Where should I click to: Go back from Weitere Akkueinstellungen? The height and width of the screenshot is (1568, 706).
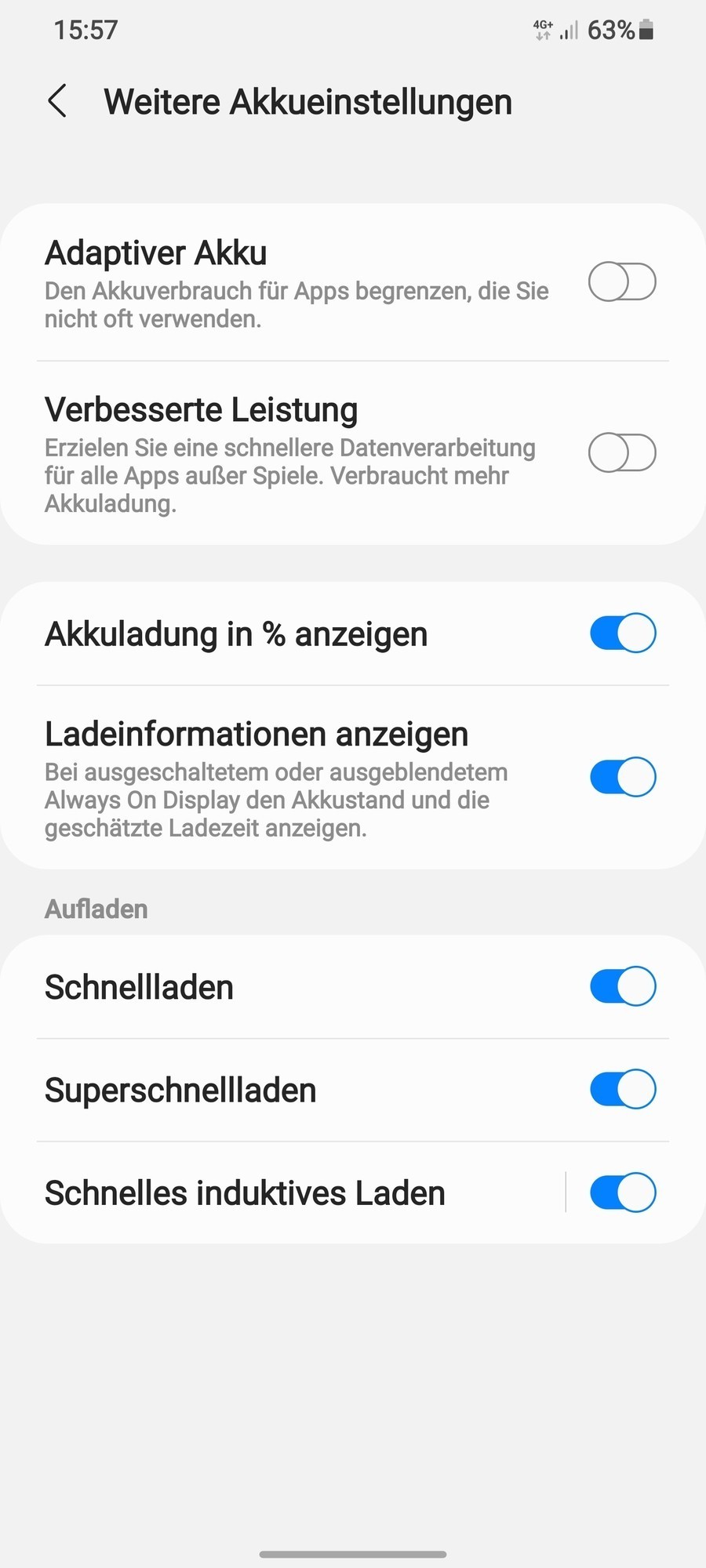click(x=57, y=102)
